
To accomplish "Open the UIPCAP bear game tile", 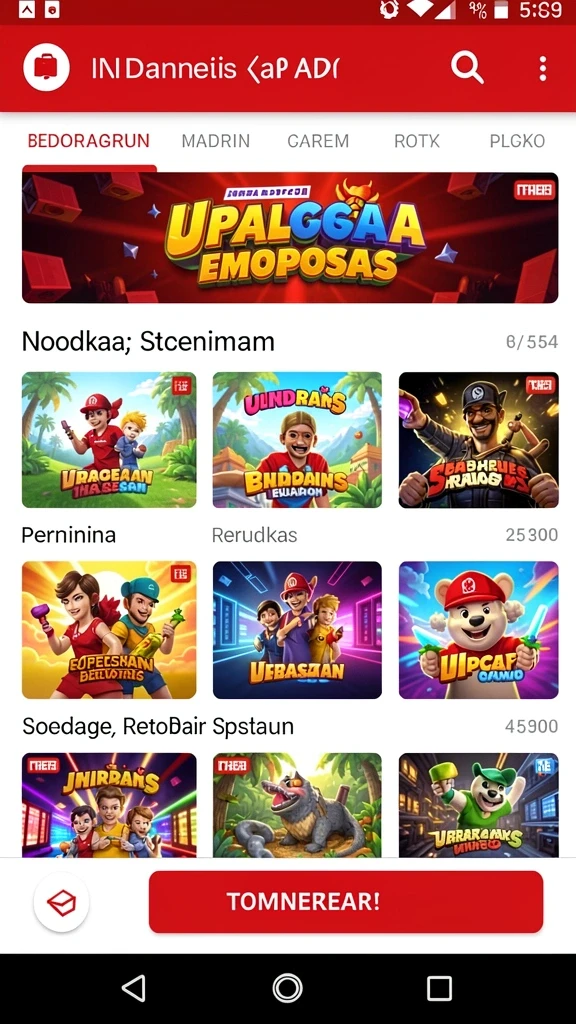I will pyautogui.click(x=479, y=630).
